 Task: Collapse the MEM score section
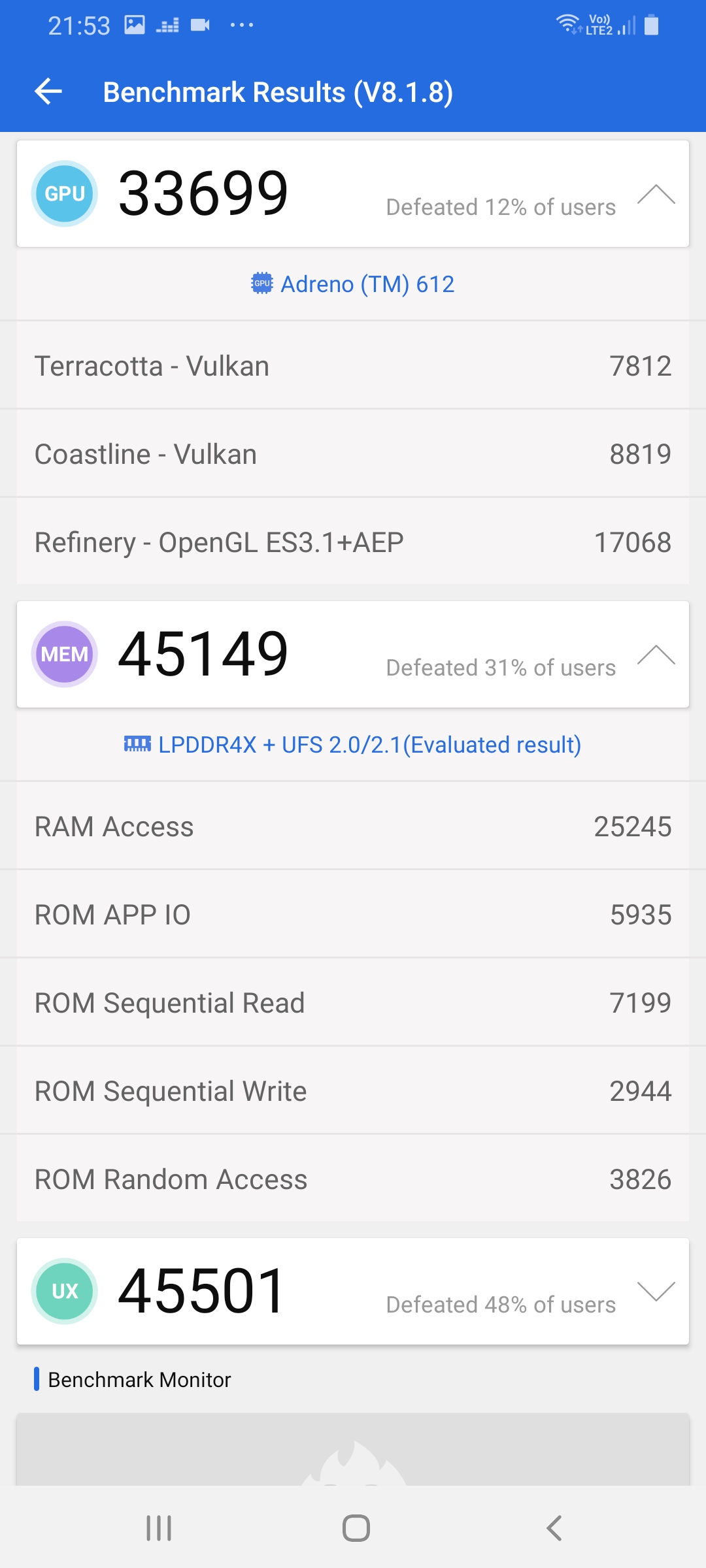coord(656,655)
